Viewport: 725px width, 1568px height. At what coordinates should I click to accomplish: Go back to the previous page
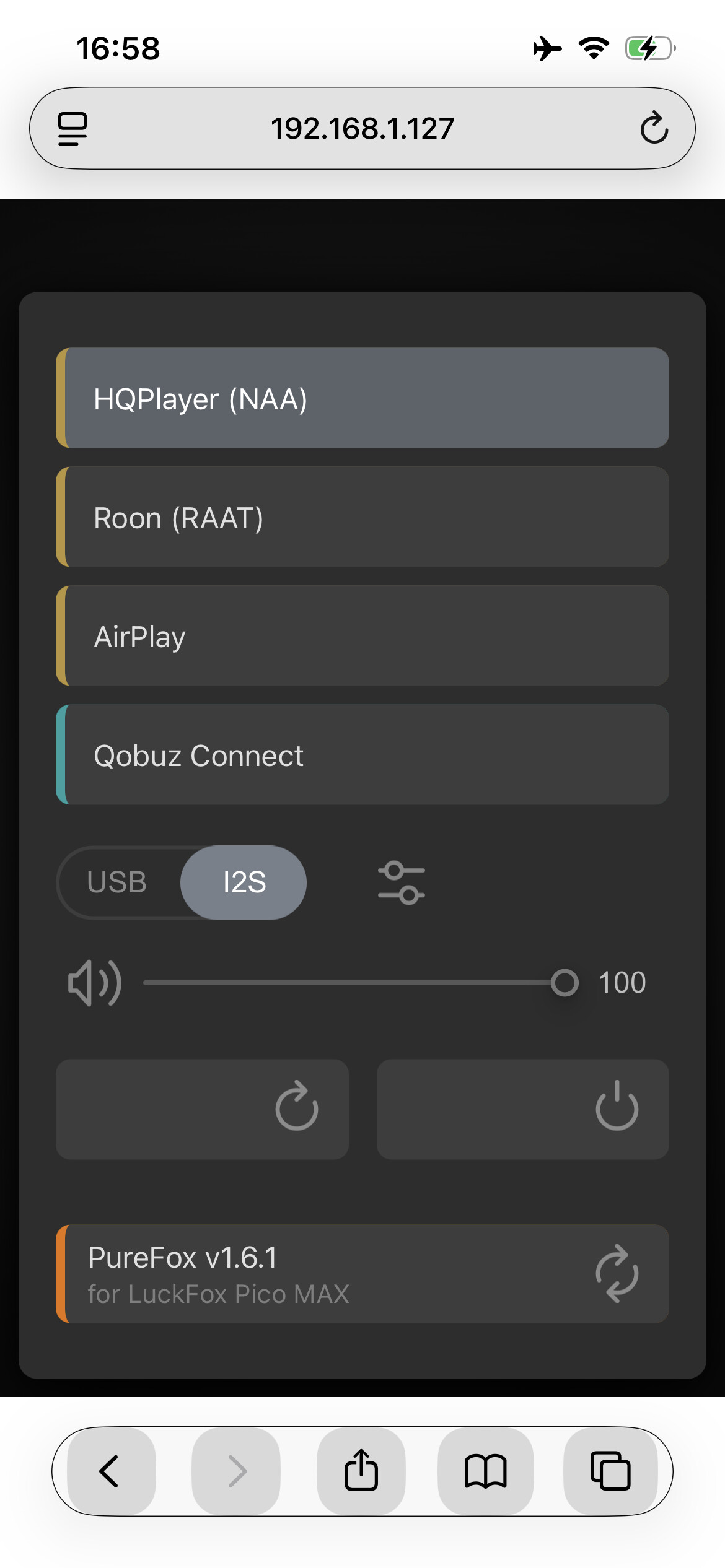pyautogui.click(x=110, y=1471)
